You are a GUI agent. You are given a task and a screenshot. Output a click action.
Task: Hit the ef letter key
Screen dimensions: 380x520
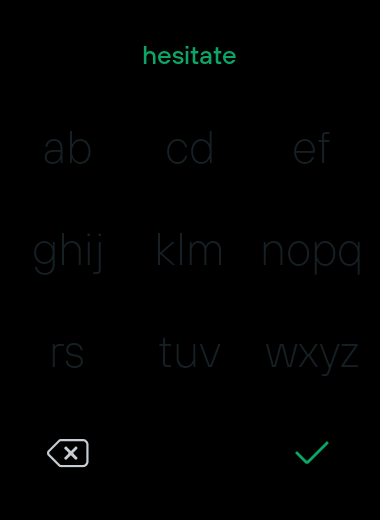(x=312, y=148)
